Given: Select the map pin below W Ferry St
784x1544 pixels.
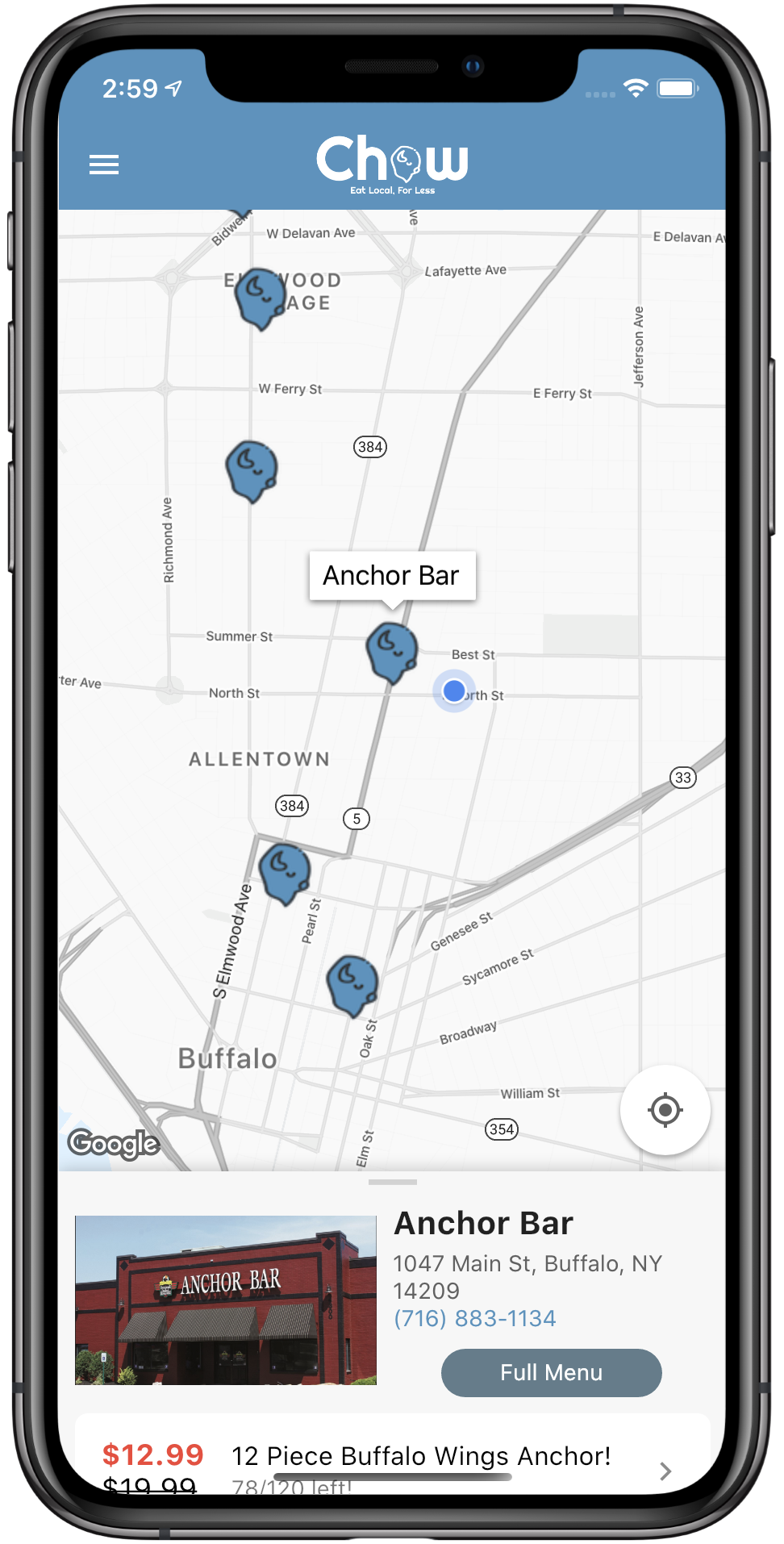Looking at the screenshot, I should pos(251,470).
